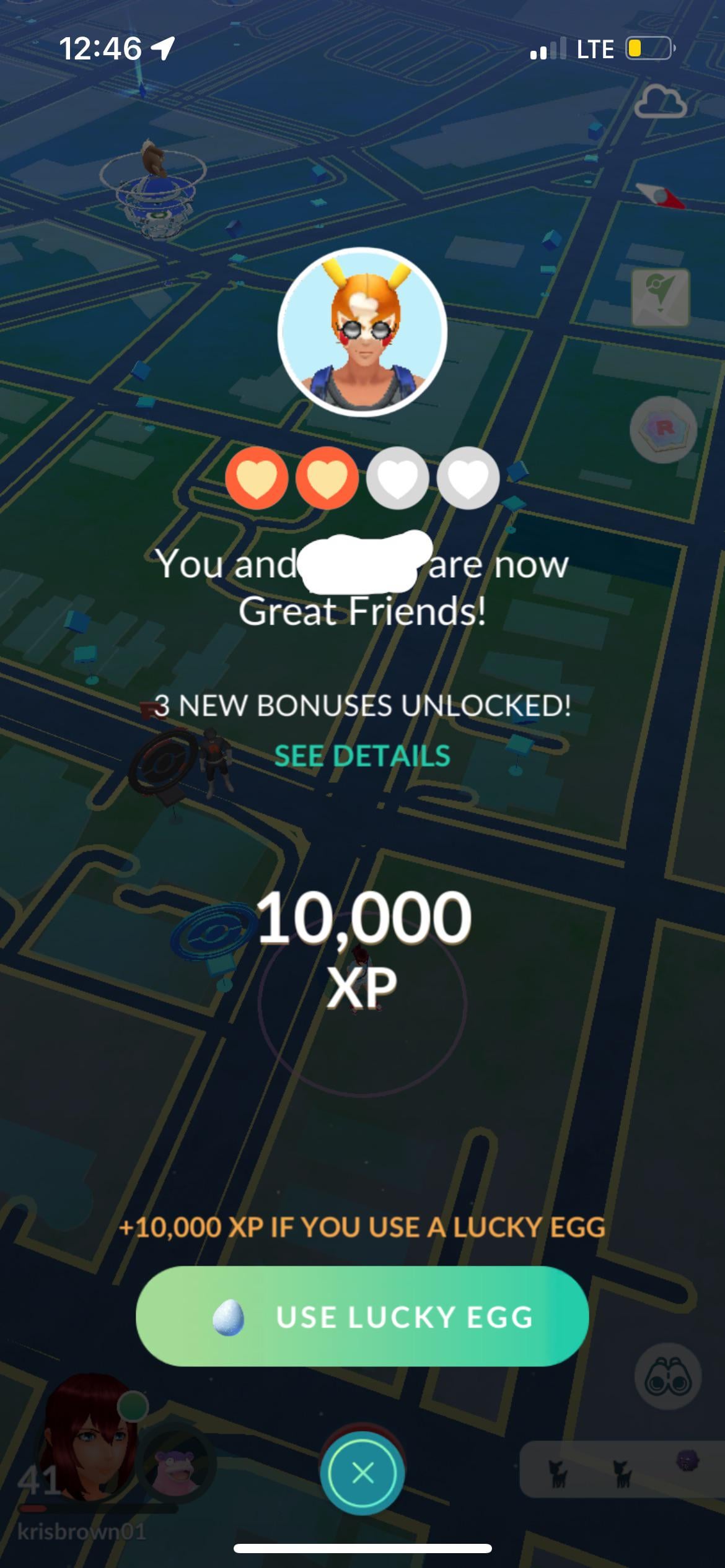This screenshot has width=725, height=1568.
Task: Open the friend's avatar profile
Action: [x=362, y=331]
